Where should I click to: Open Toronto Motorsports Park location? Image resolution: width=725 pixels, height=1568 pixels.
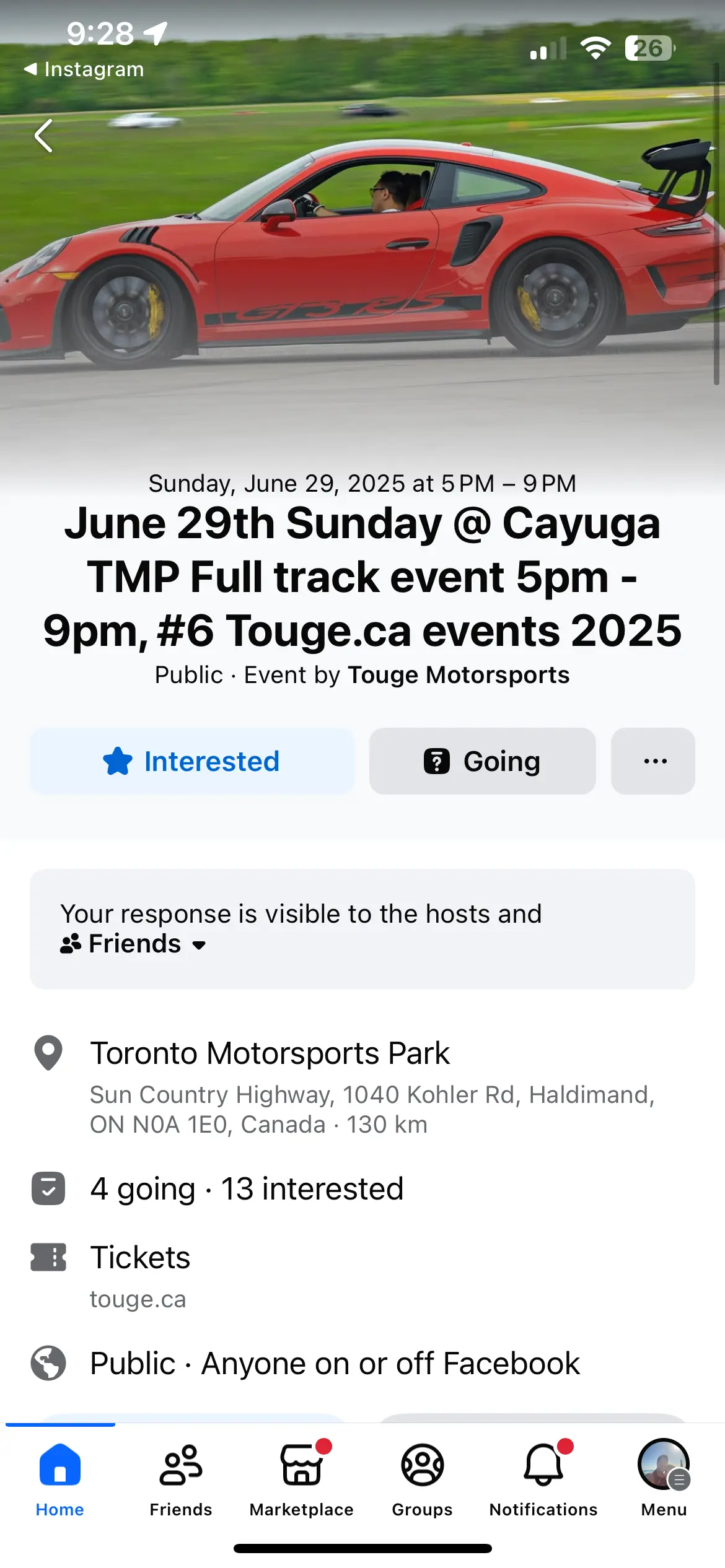tap(270, 1053)
